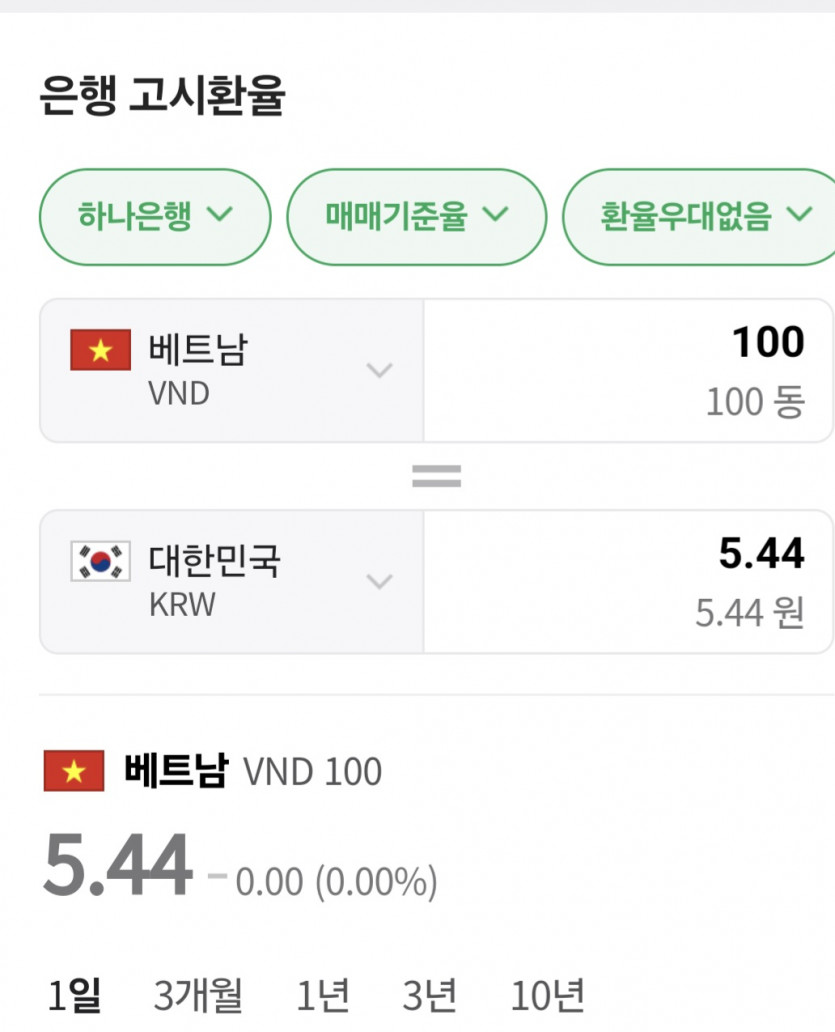835x1032 pixels.
Task: Switch to the 3개월 chart period
Action: pyautogui.click(x=198, y=995)
